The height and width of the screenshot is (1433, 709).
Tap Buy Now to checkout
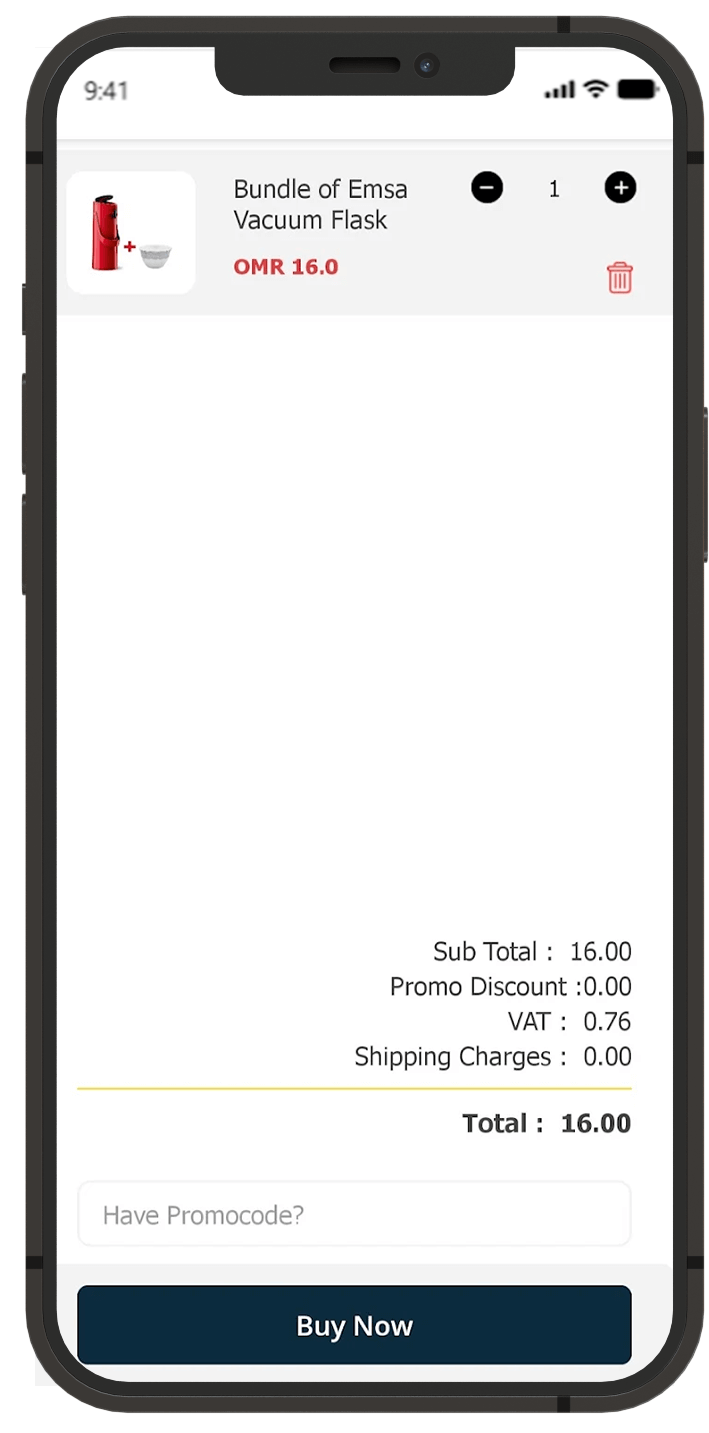pyautogui.click(x=354, y=1325)
